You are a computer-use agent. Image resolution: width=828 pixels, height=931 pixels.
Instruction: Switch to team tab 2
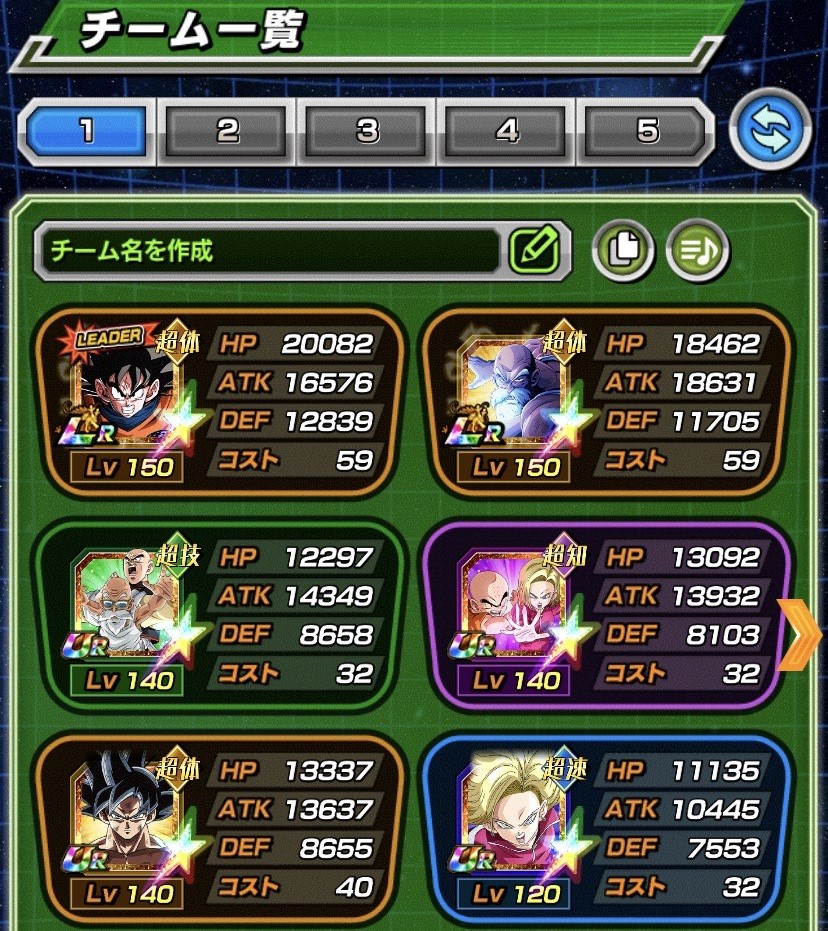[227, 130]
